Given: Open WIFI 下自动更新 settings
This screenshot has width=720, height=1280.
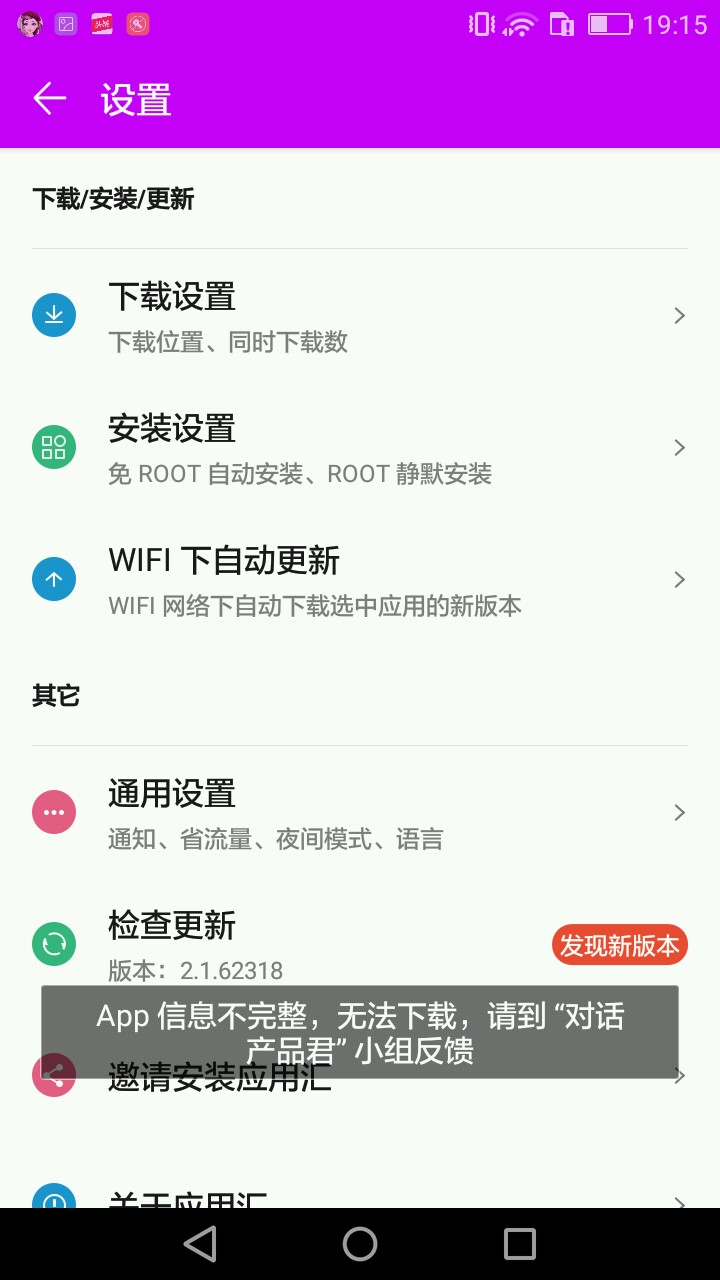Looking at the screenshot, I should point(360,580).
